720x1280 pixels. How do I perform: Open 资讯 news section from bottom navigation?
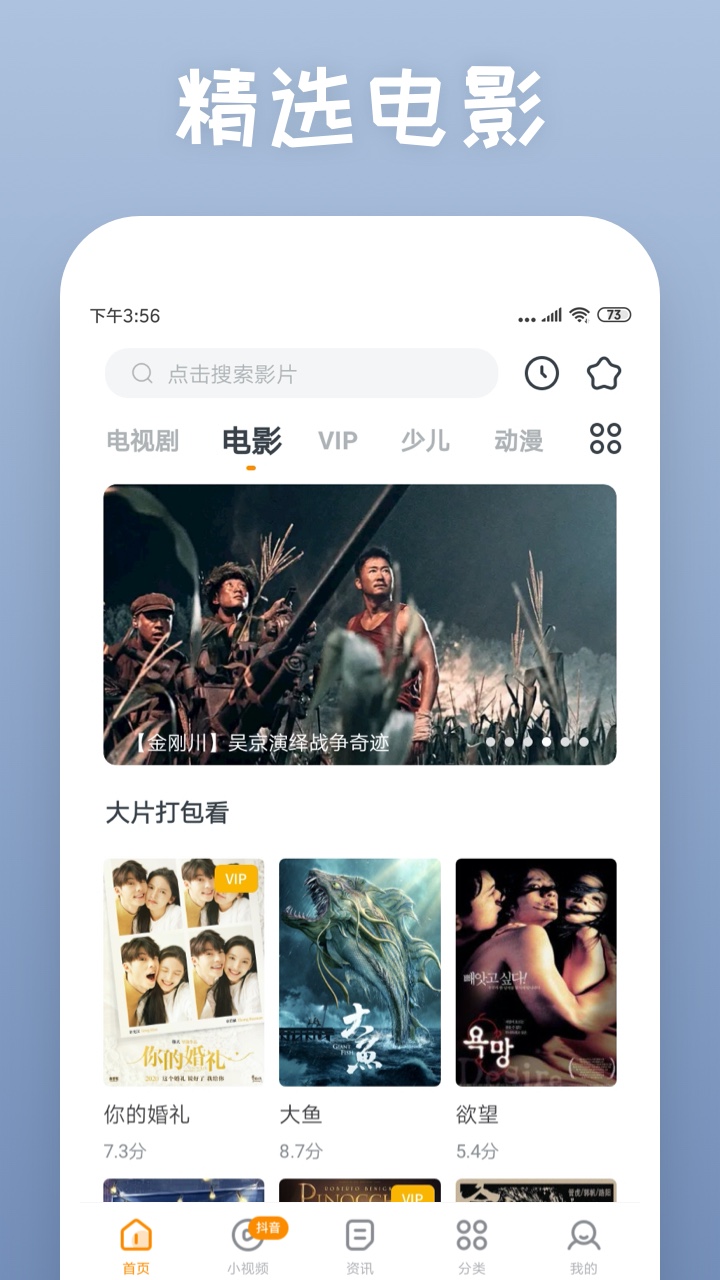pos(360,1237)
